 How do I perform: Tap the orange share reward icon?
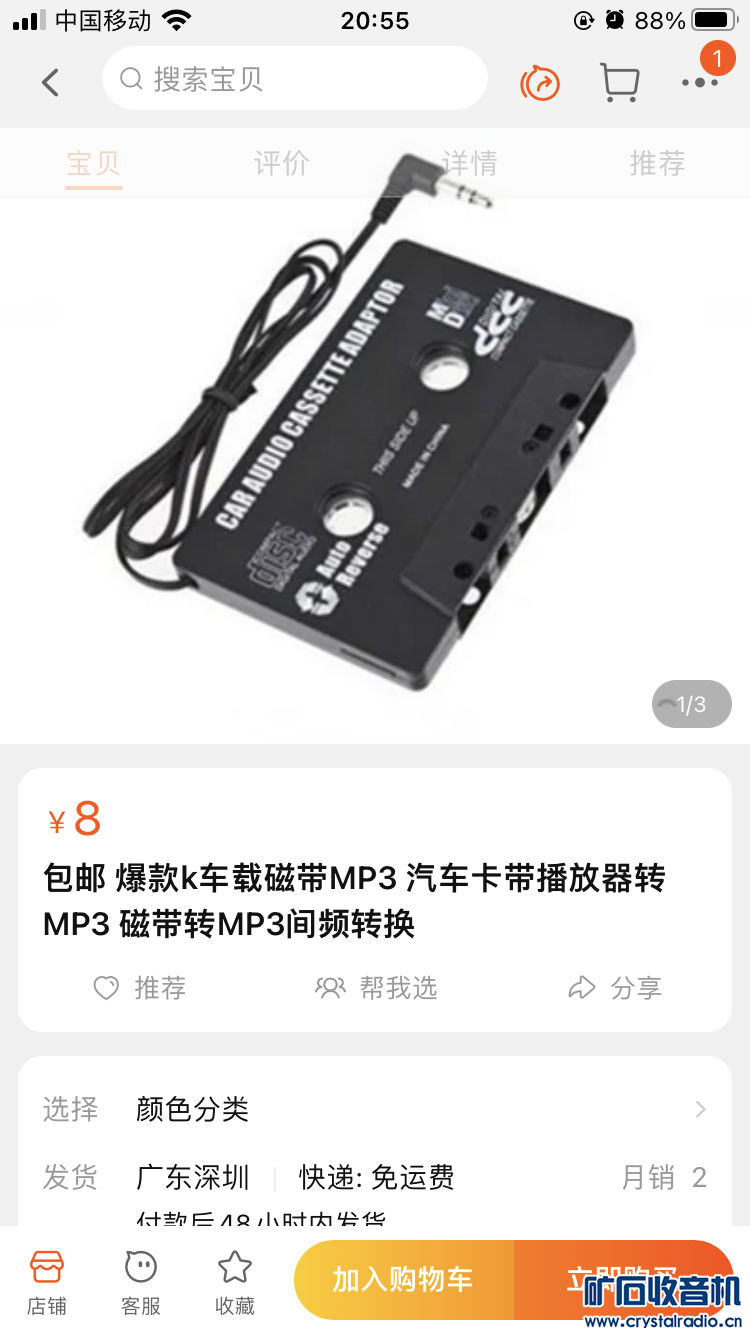540,83
